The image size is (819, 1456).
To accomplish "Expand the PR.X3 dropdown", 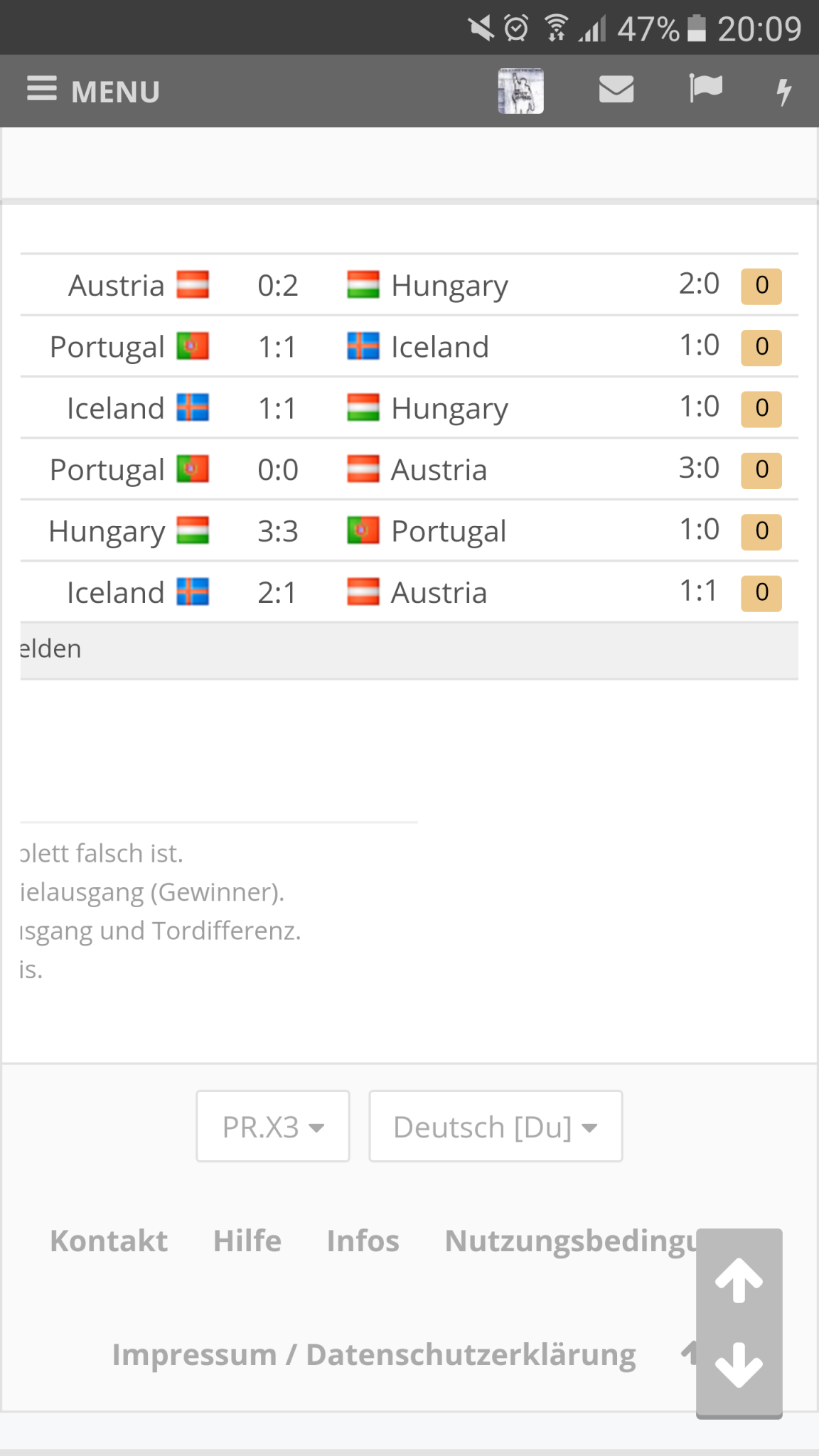I will [273, 1126].
